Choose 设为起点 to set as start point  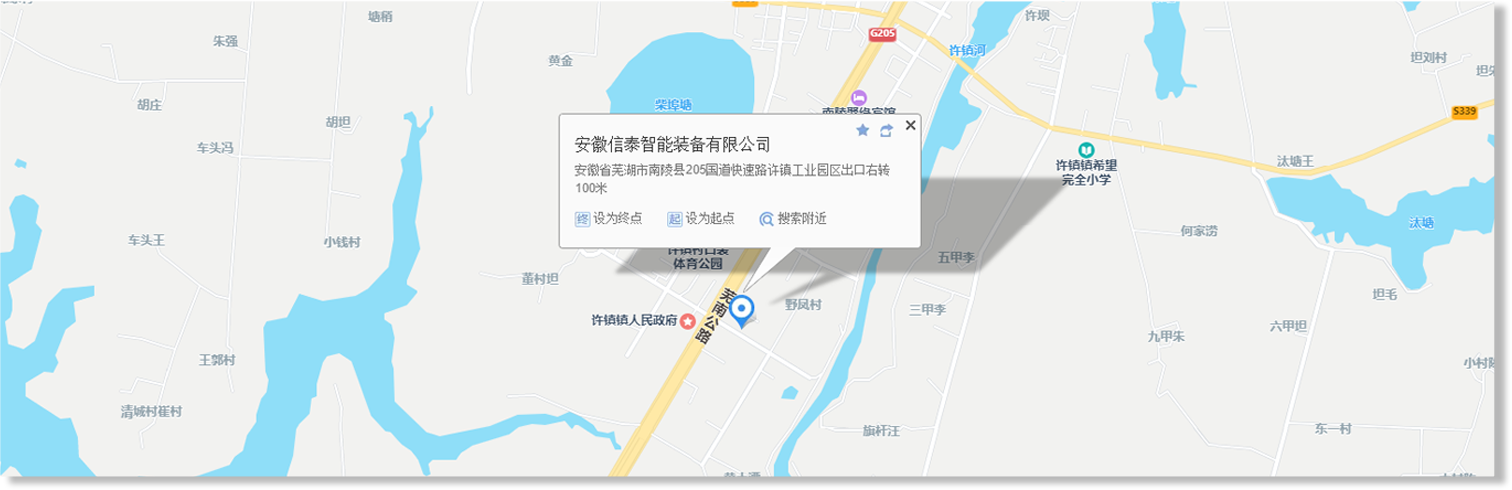[701, 219]
